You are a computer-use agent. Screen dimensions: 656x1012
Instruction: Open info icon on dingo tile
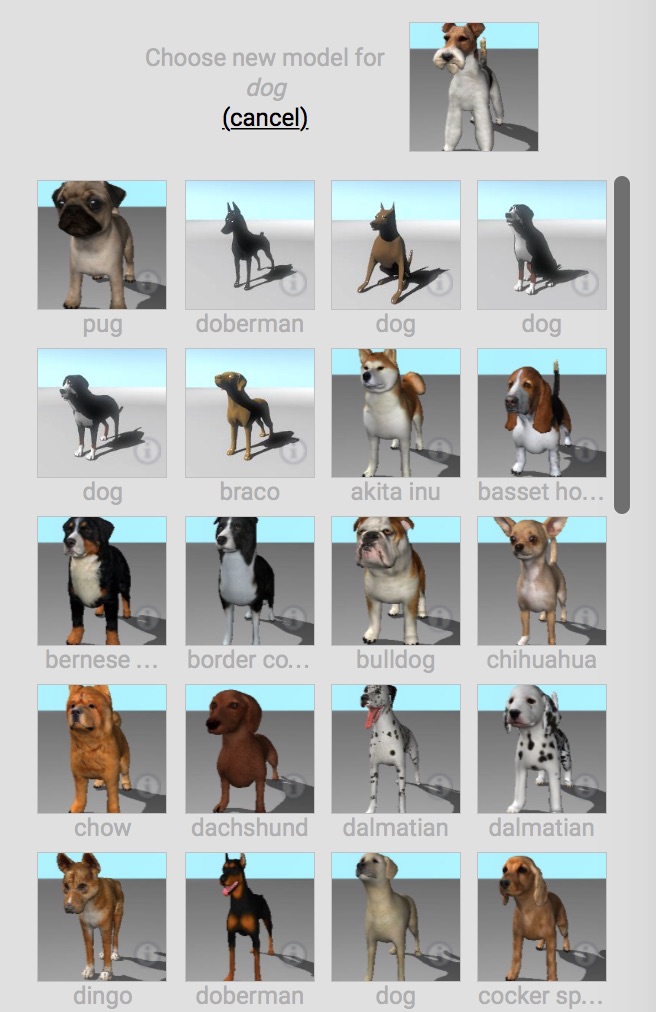pos(147,956)
